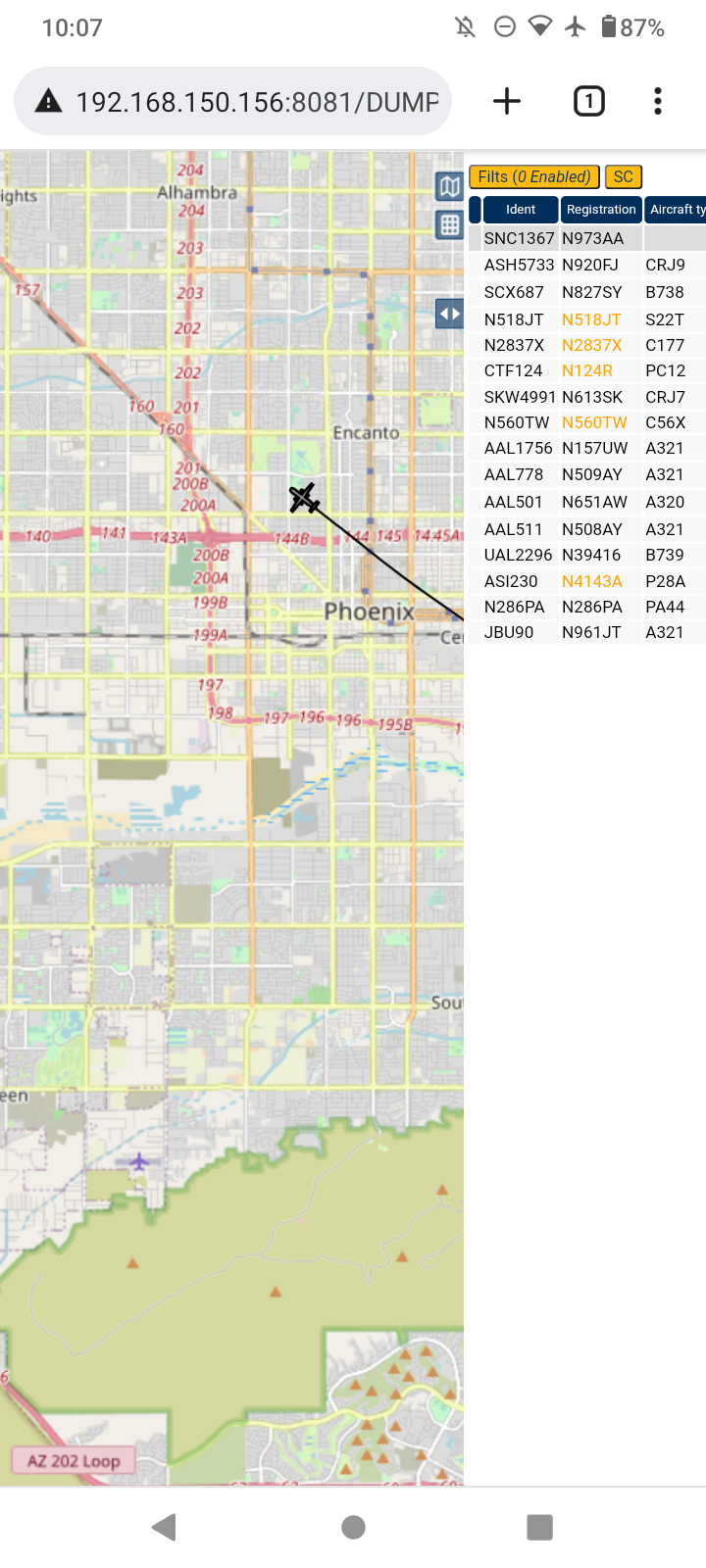Sort table by Ident column
The image size is (706, 1568).
(x=521, y=209)
